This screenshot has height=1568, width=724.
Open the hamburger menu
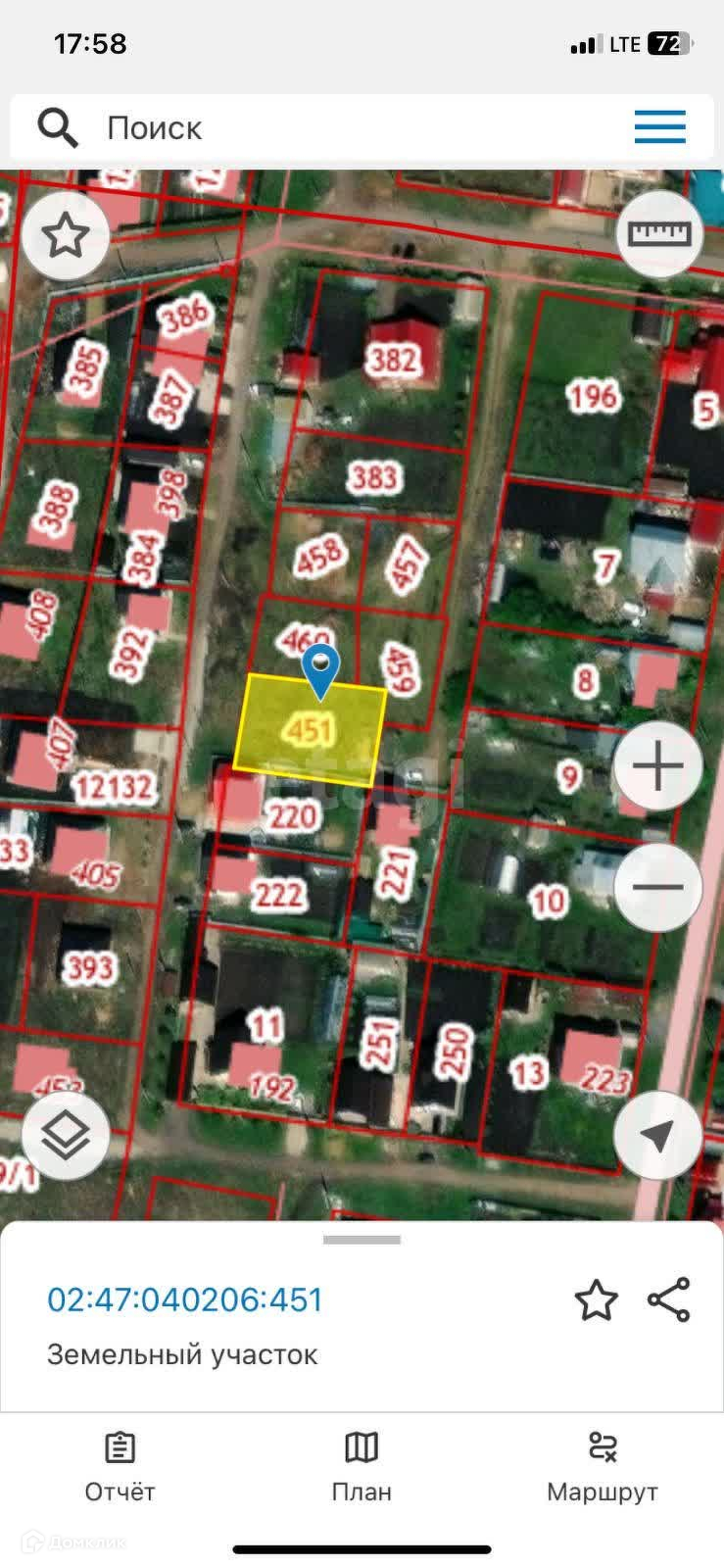(659, 127)
